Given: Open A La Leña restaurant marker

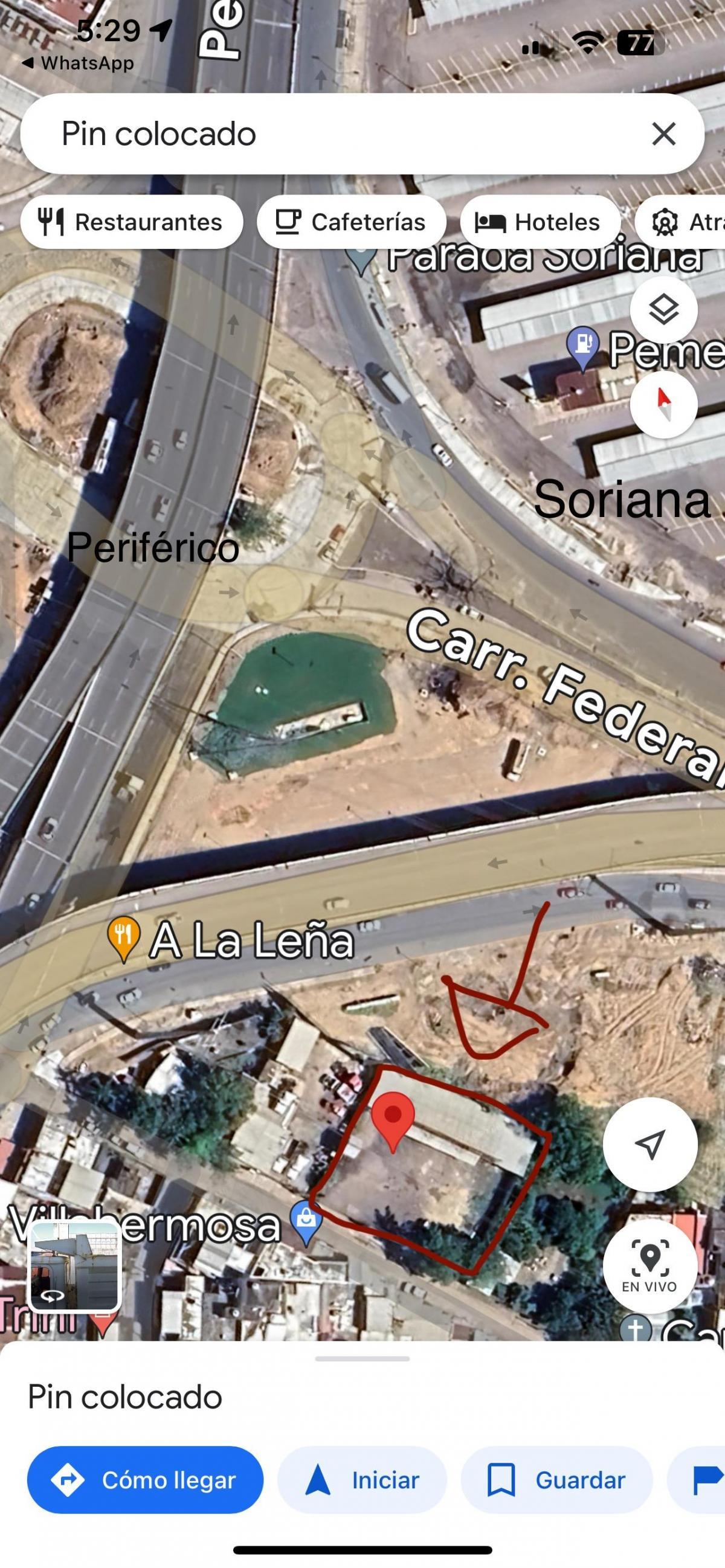Looking at the screenshot, I should pos(124,937).
